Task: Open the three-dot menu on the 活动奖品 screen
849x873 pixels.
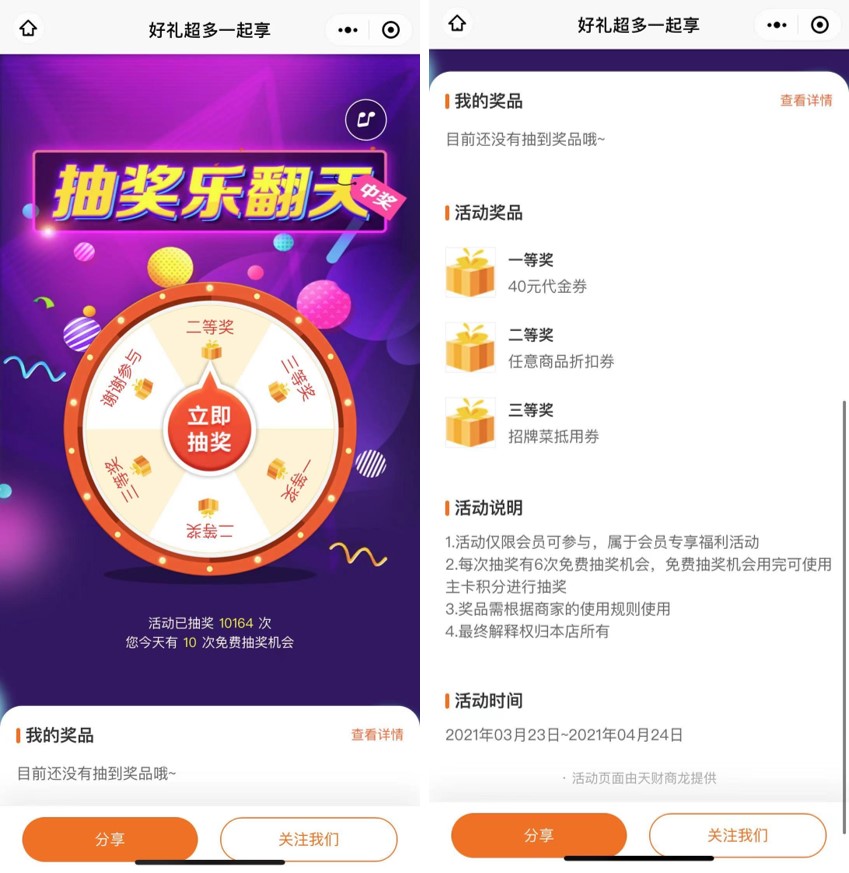Action: (x=777, y=25)
